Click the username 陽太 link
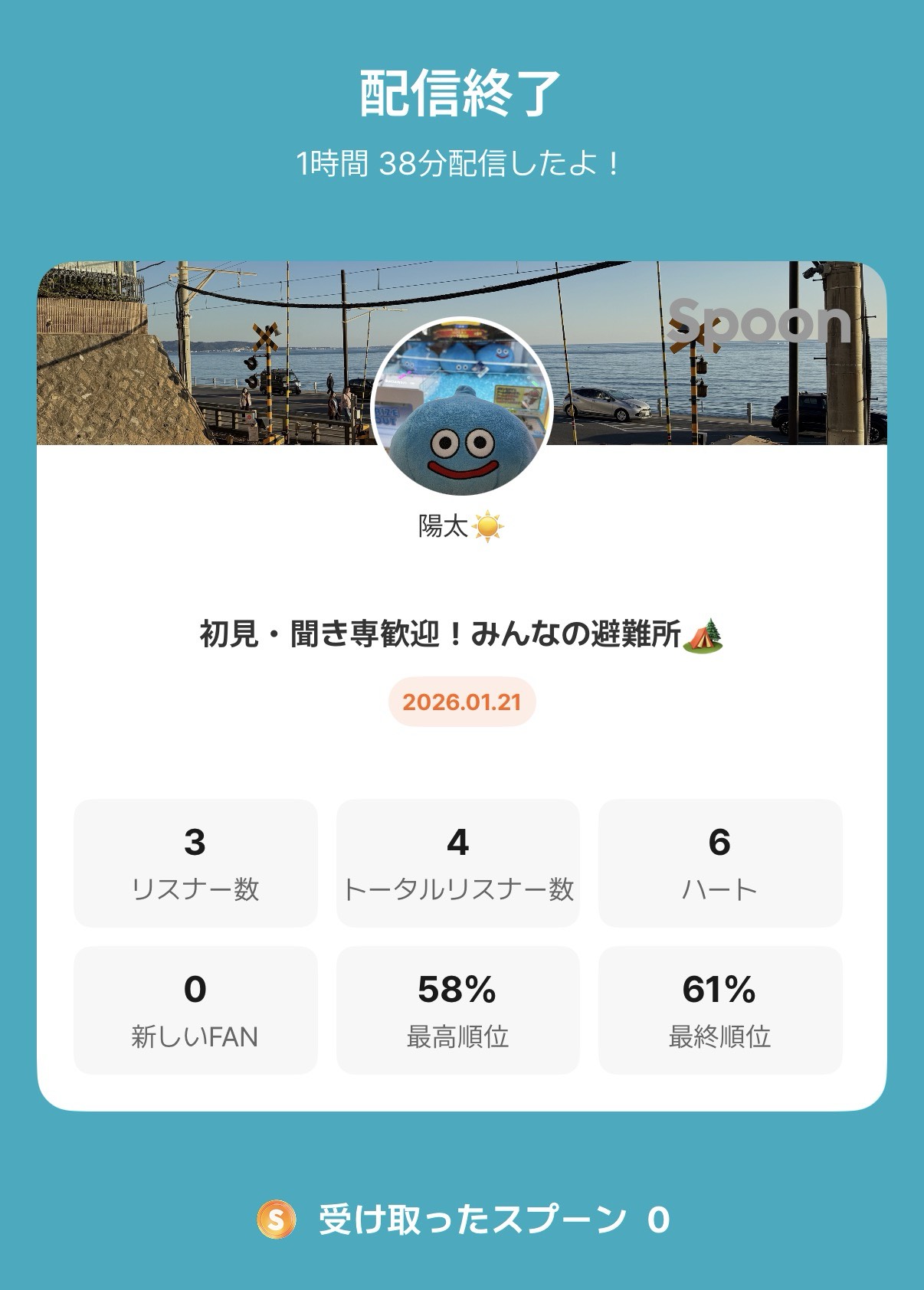 [x=444, y=525]
